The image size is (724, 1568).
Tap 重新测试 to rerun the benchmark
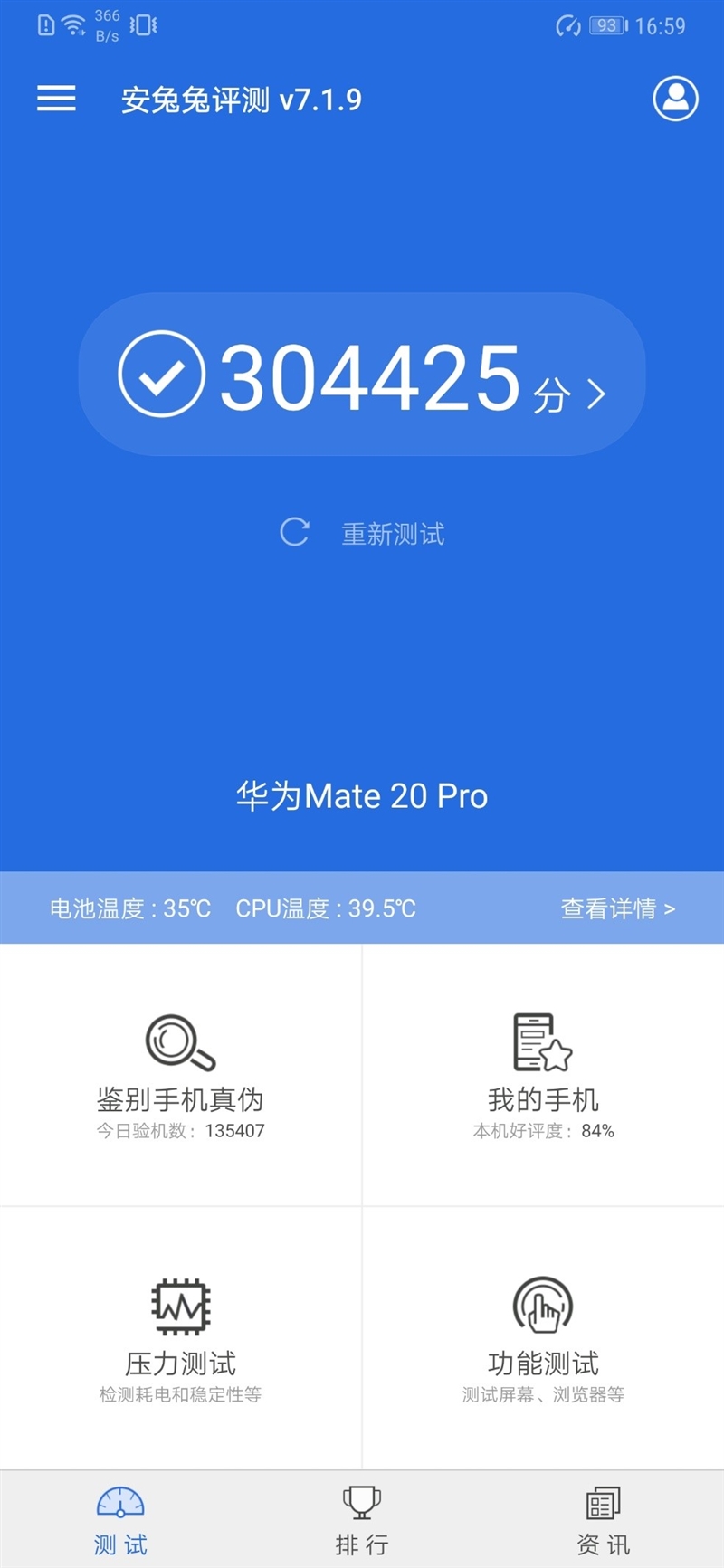(393, 533)
